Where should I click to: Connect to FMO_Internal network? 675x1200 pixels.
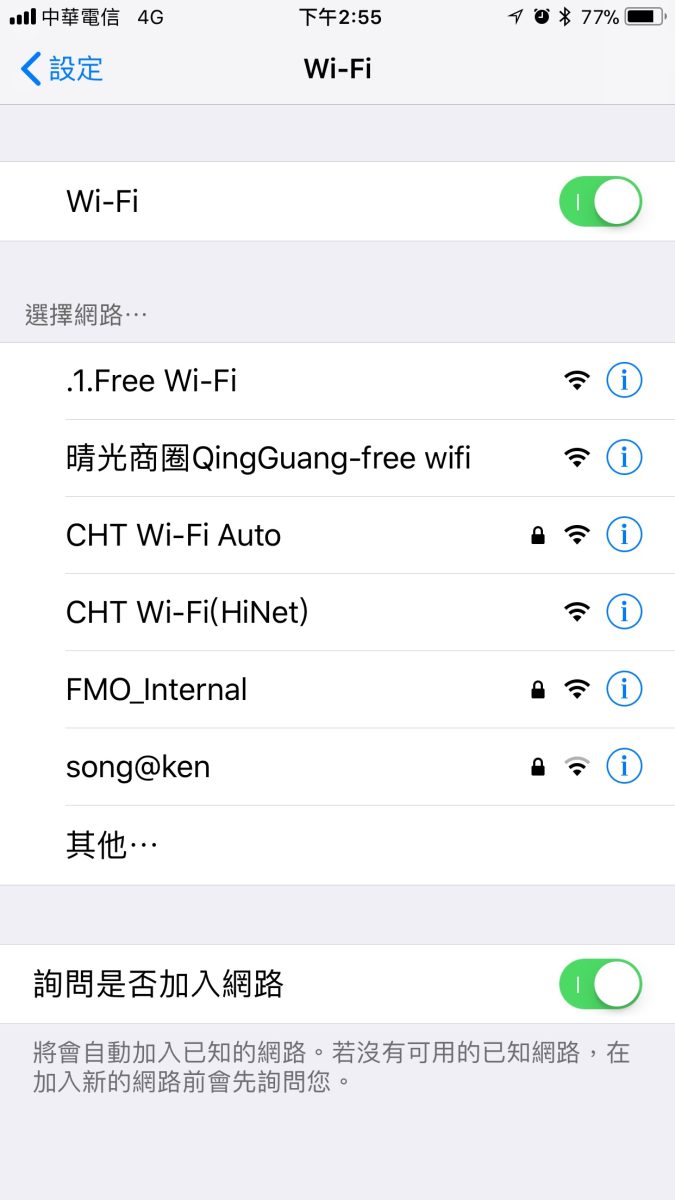156,689
